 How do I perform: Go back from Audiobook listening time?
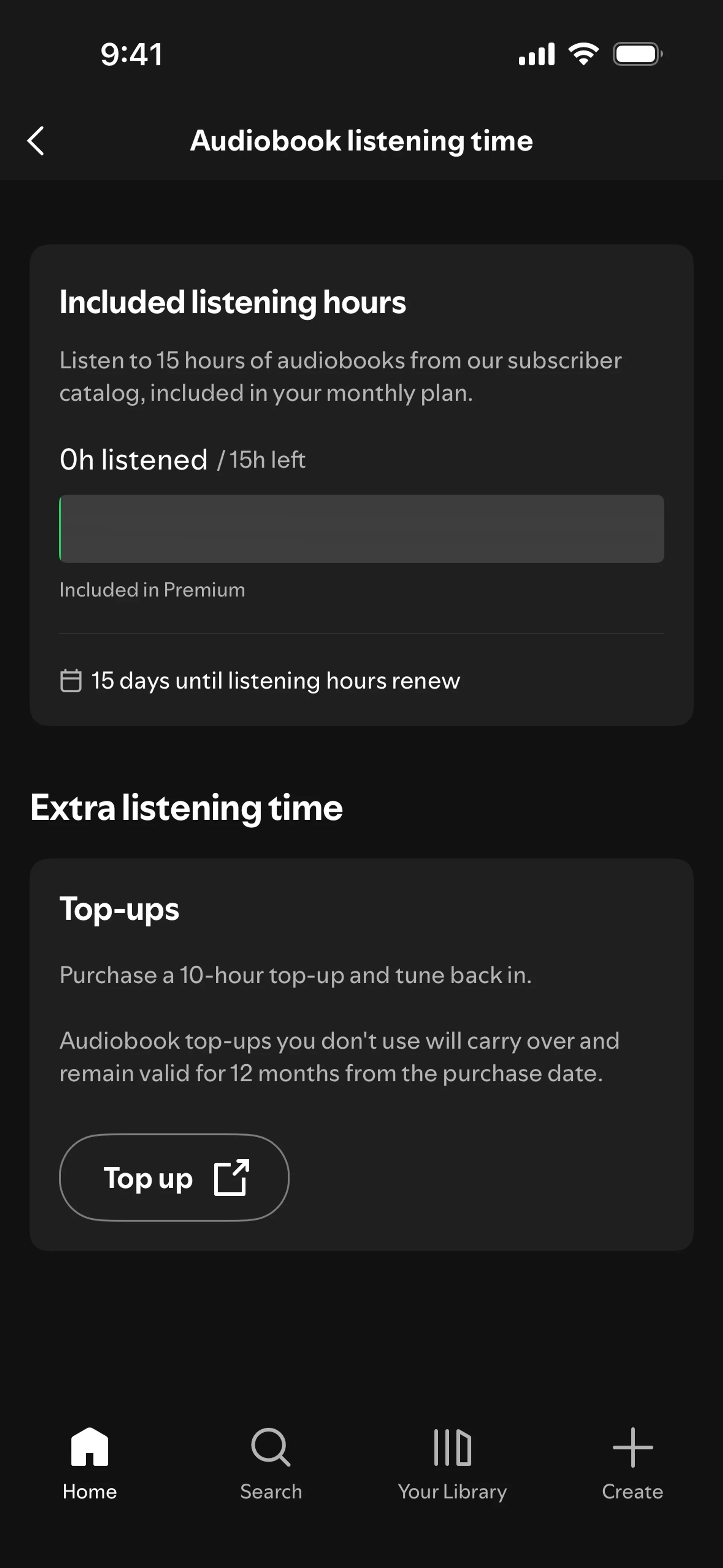[36, 141]
